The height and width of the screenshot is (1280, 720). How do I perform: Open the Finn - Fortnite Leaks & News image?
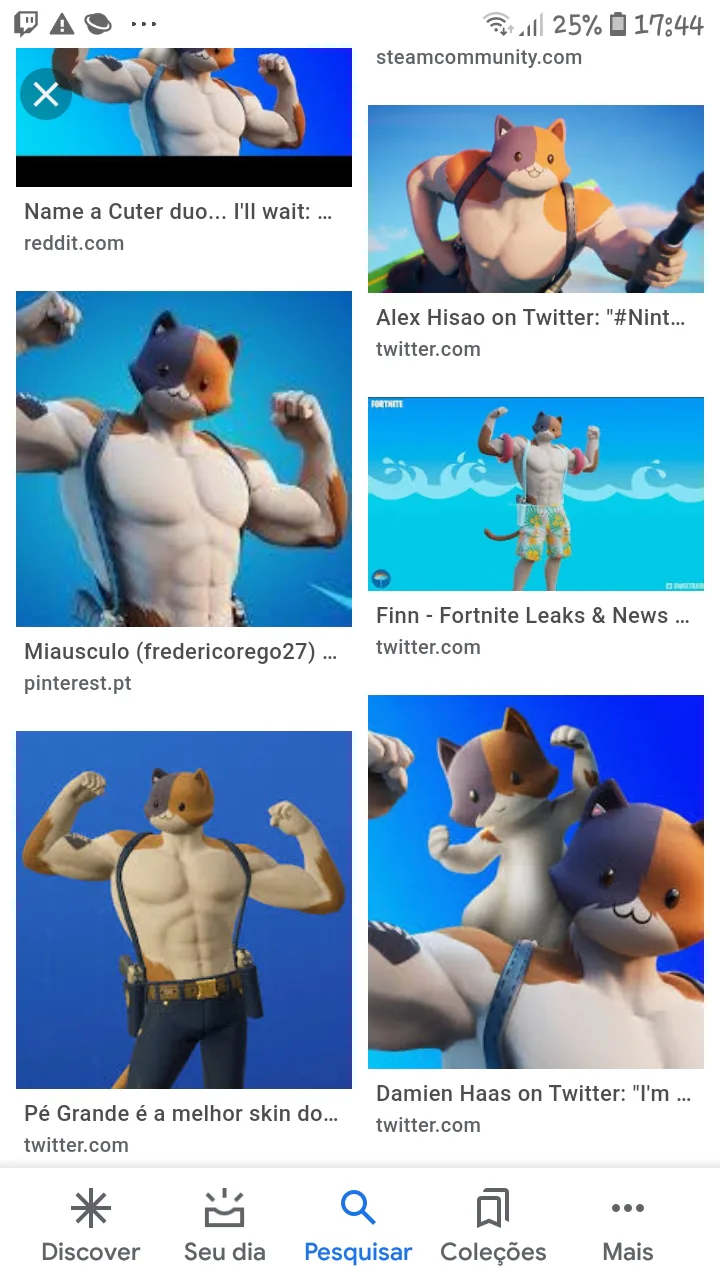[536, 494]
